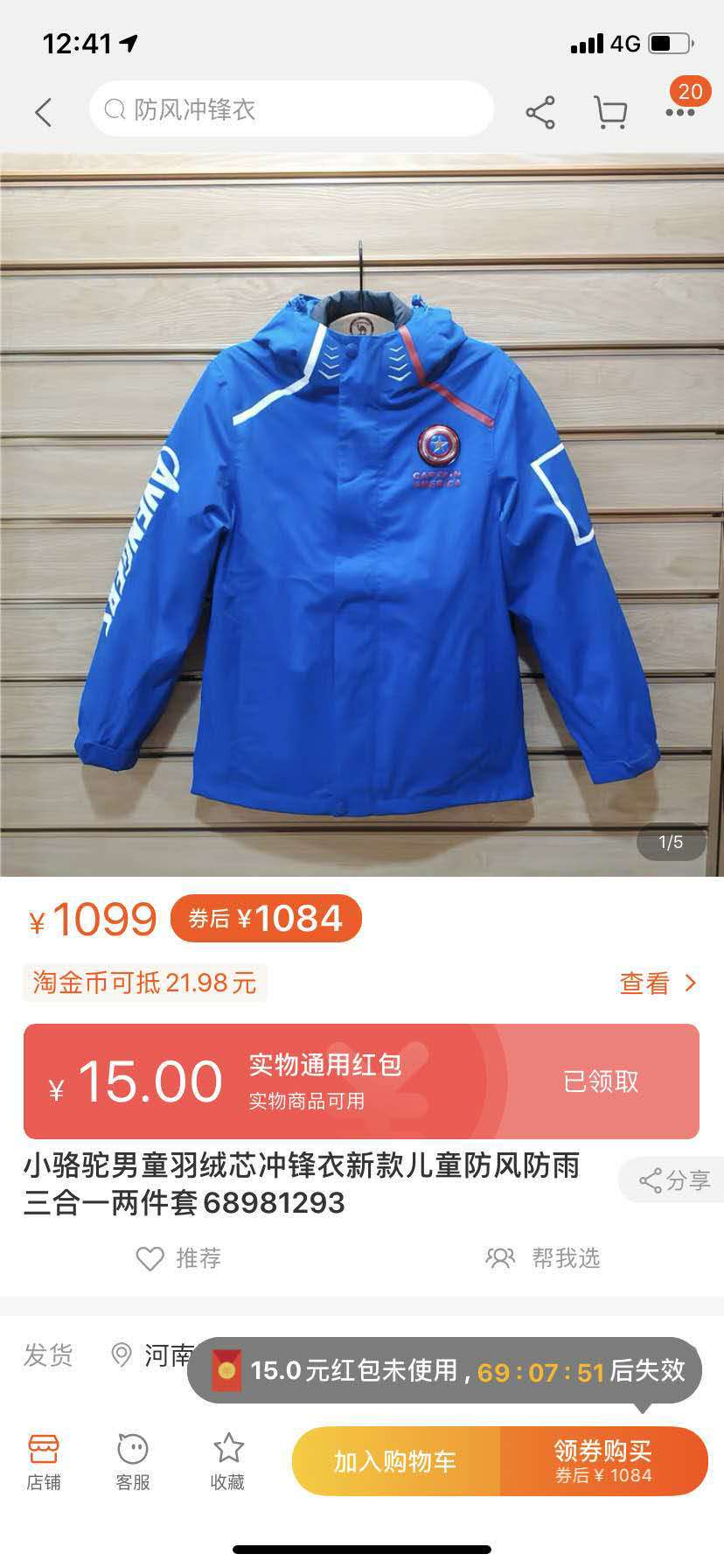The image size is (724, 1568).
Task: Contact 客服 customer service
Action: [133, 1461]
